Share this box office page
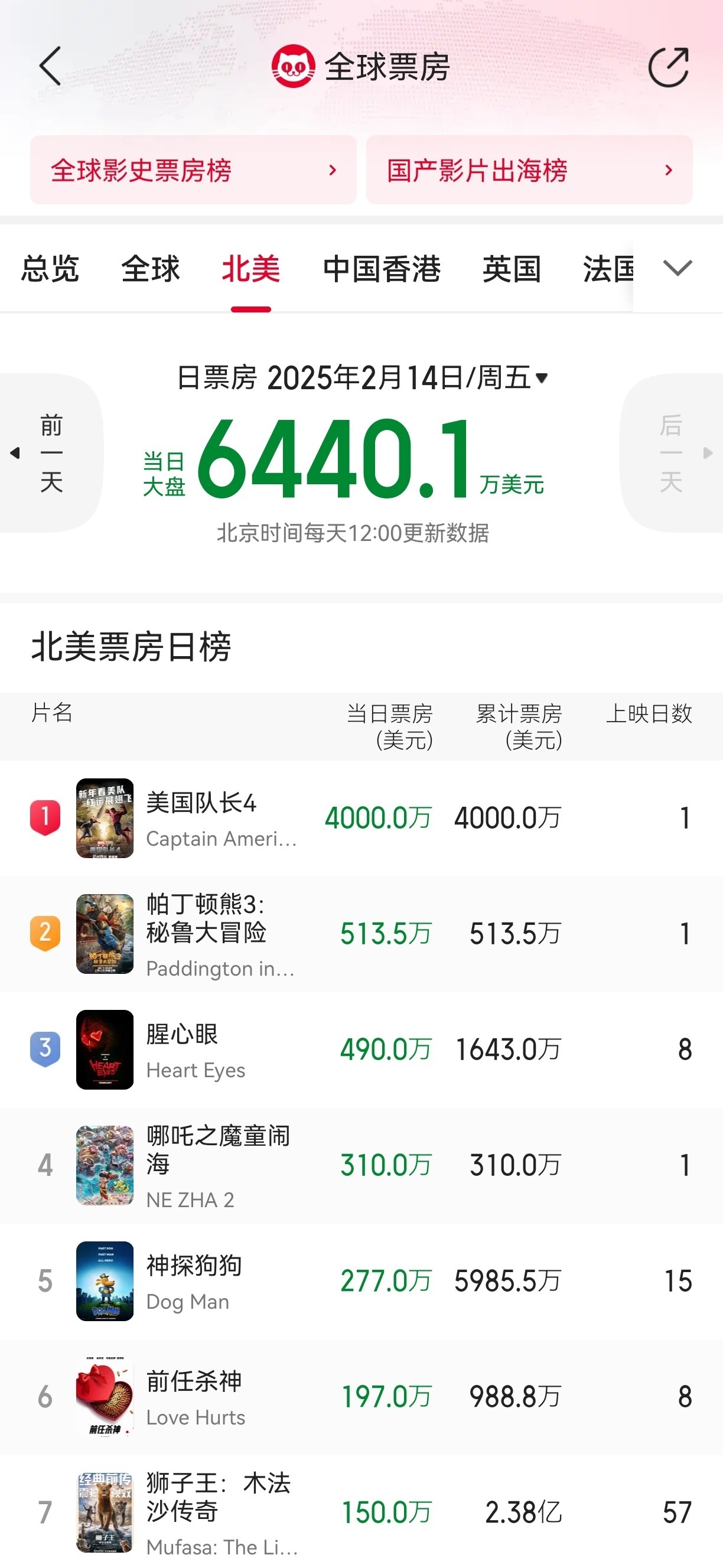 point(668,66)
